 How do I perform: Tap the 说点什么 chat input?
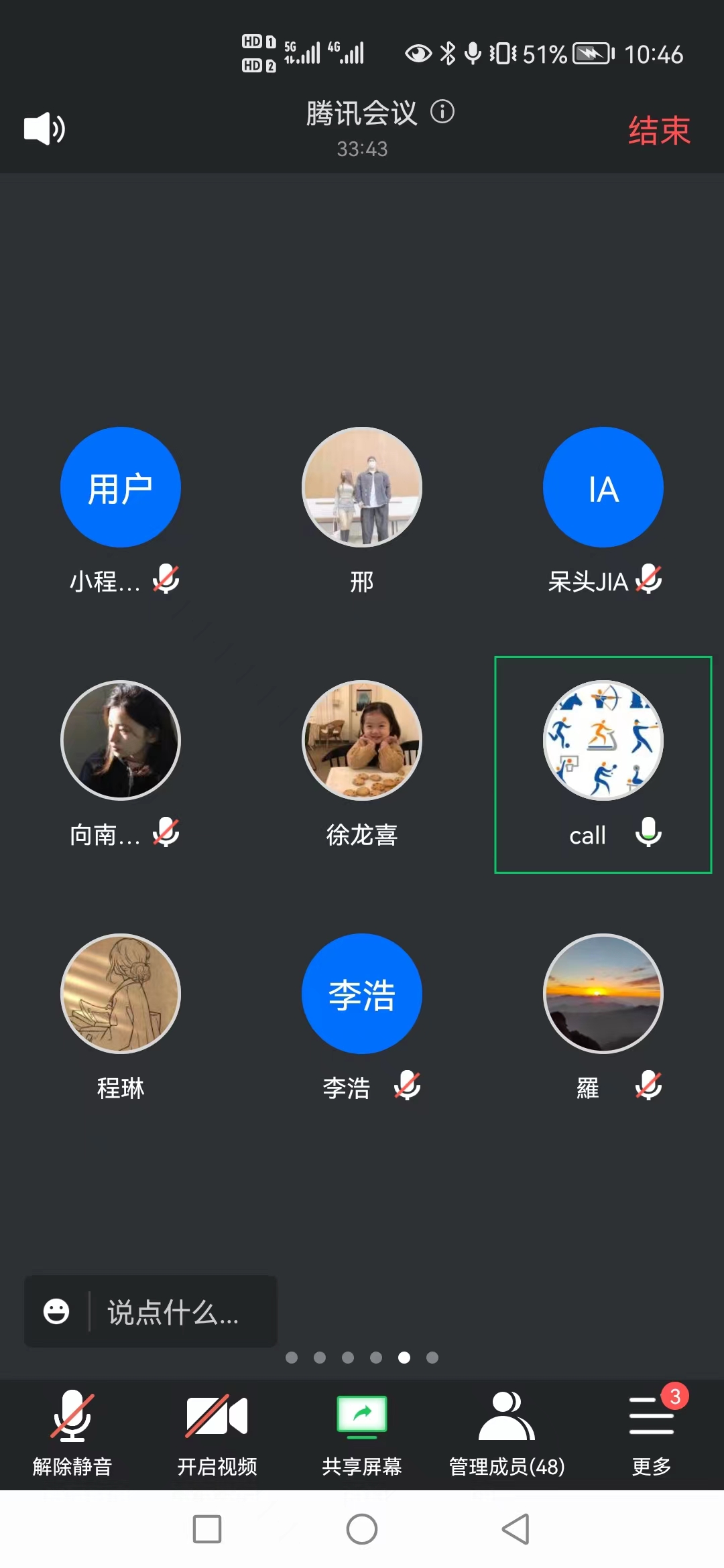coord(174,1312)
